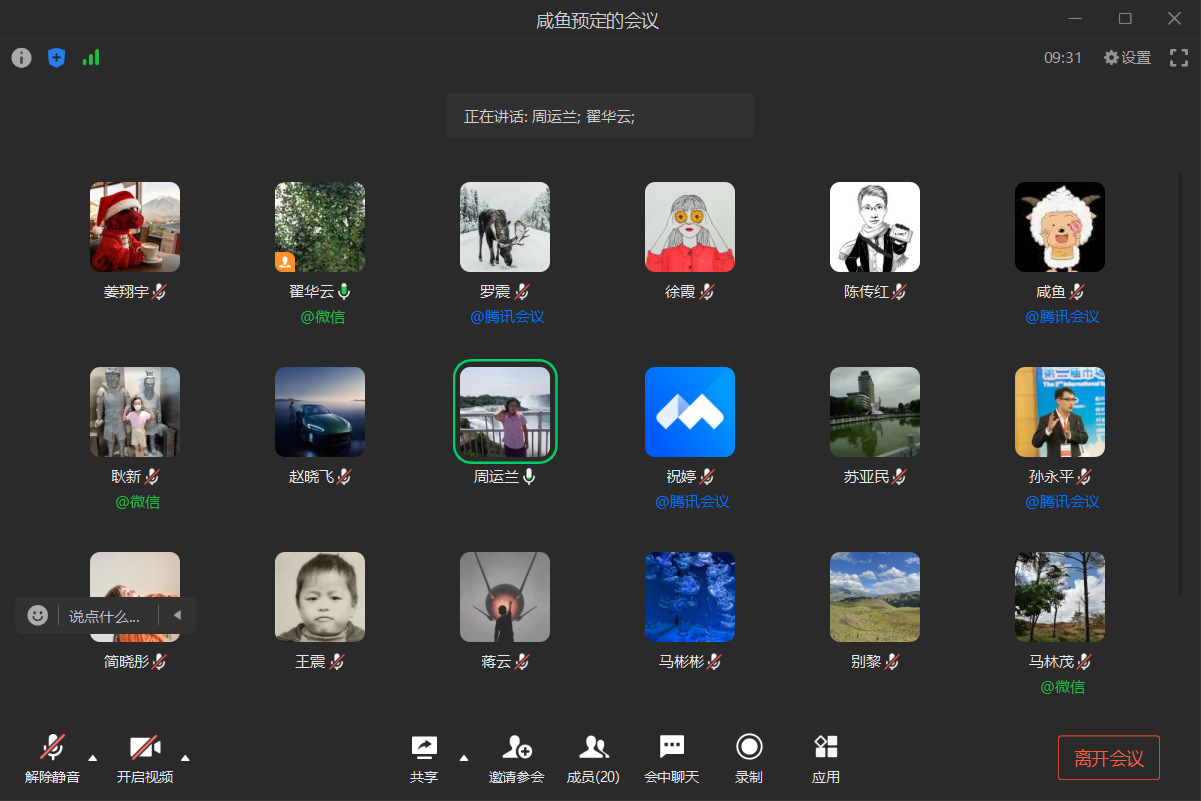
Task: Open the network signal status
Action: [x=91, y=58]
